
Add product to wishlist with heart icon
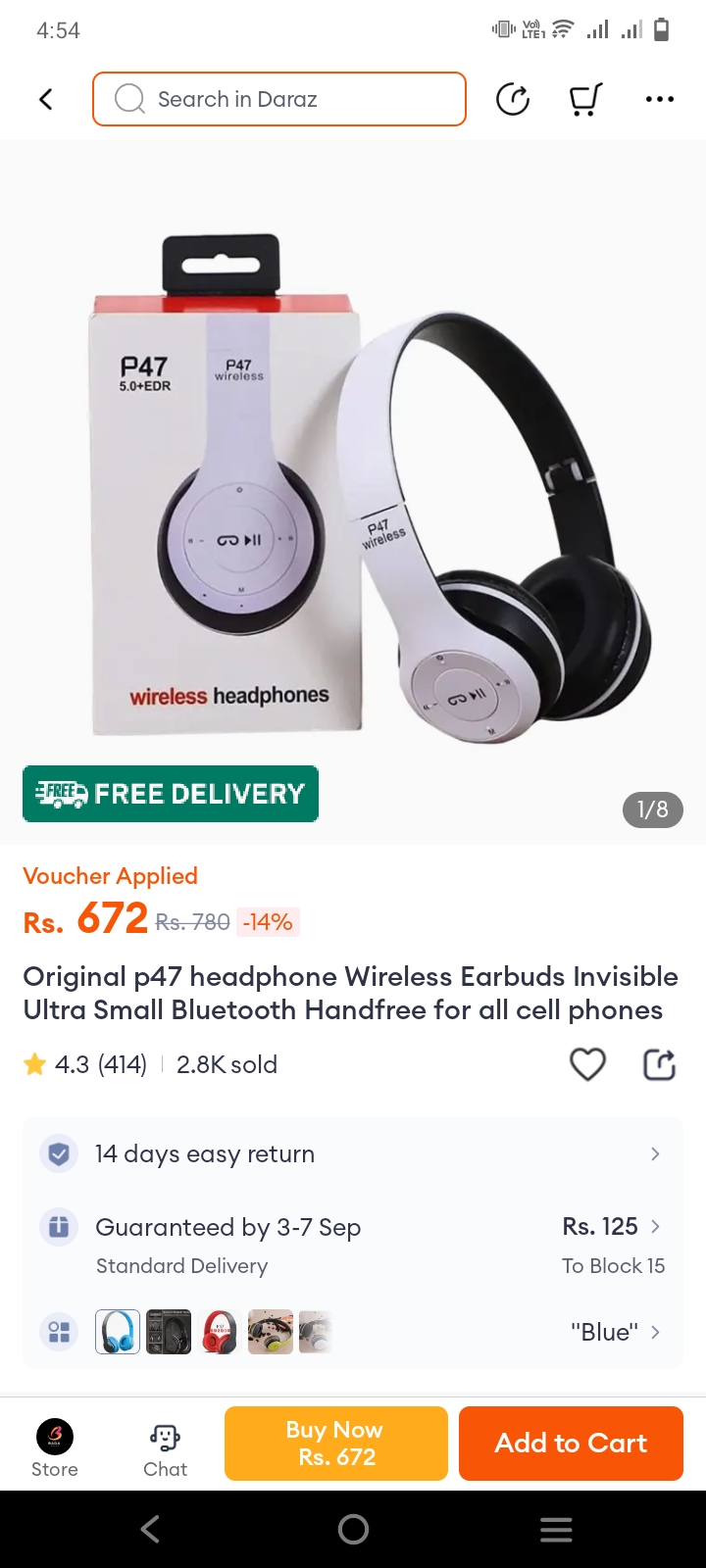tap(587, 1064)
